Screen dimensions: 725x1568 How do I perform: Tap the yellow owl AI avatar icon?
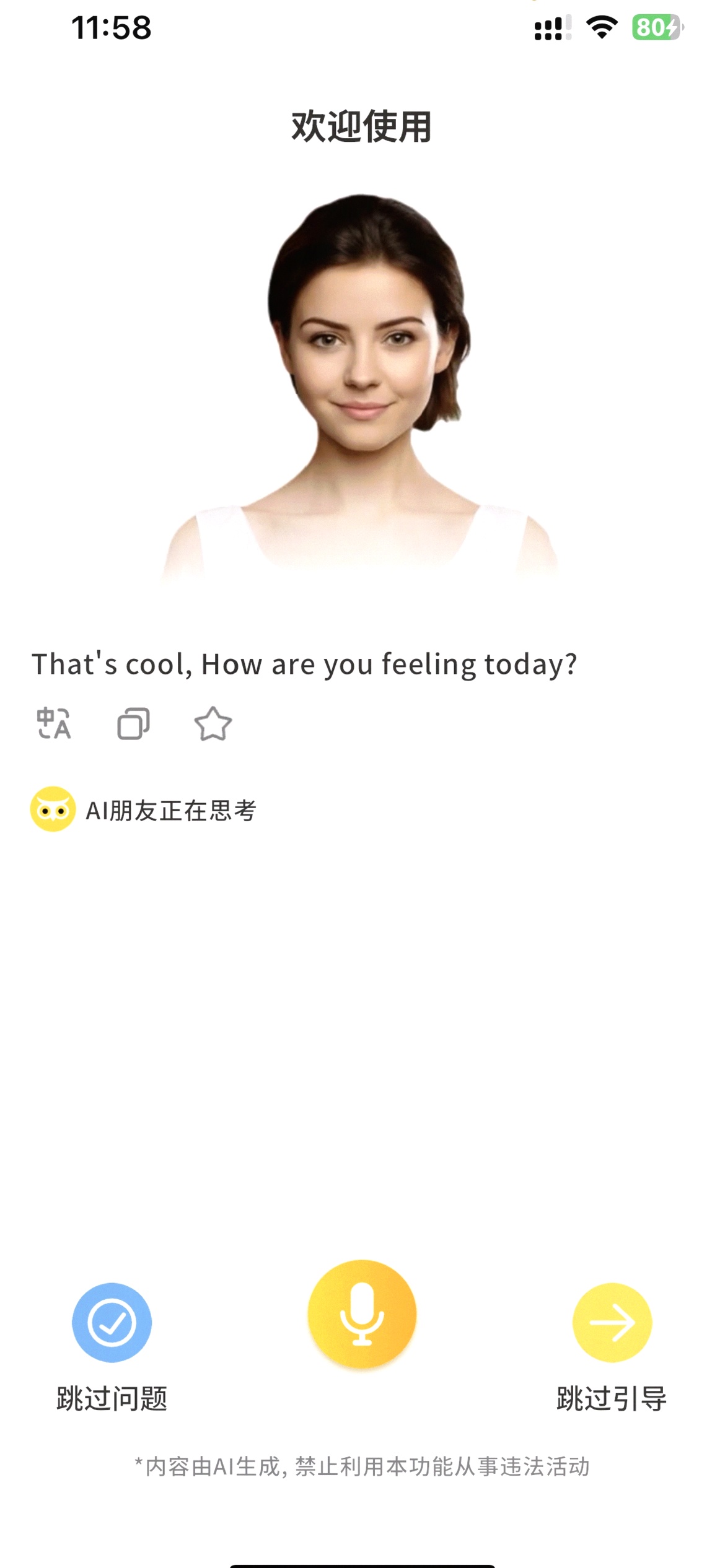(x=51, y=812)
